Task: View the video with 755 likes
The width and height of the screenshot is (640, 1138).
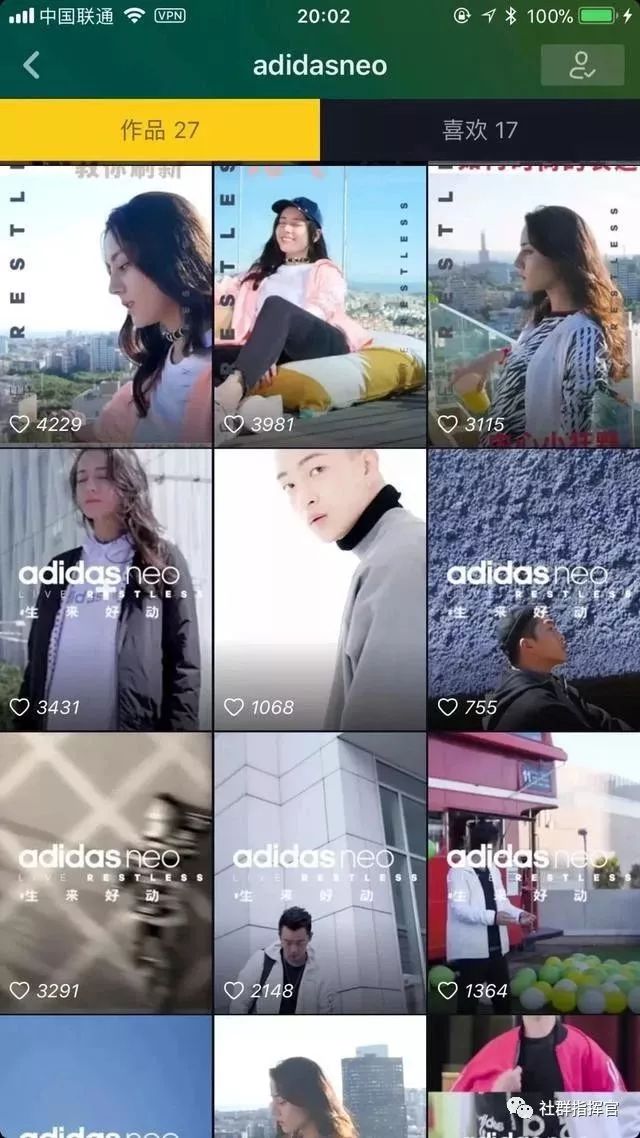Action: [x=534, y=590]
